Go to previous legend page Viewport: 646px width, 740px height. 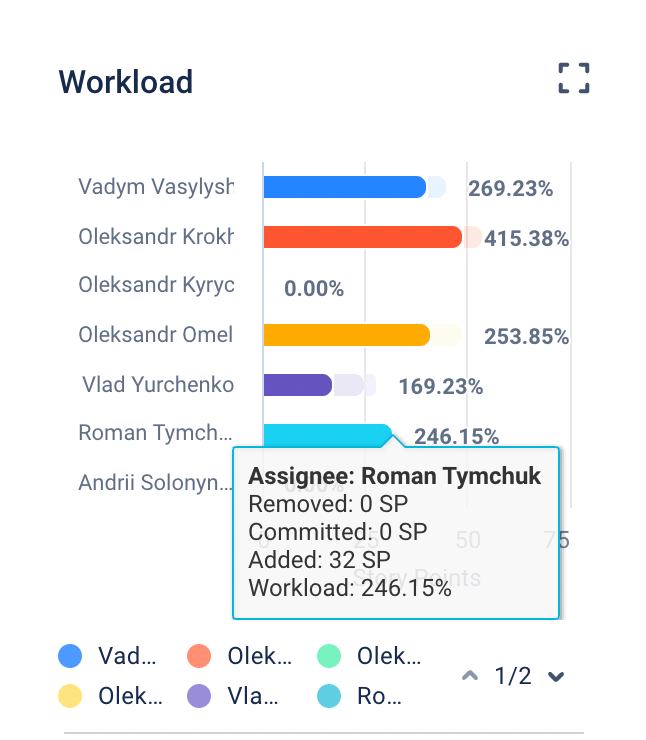coord(469,676)
